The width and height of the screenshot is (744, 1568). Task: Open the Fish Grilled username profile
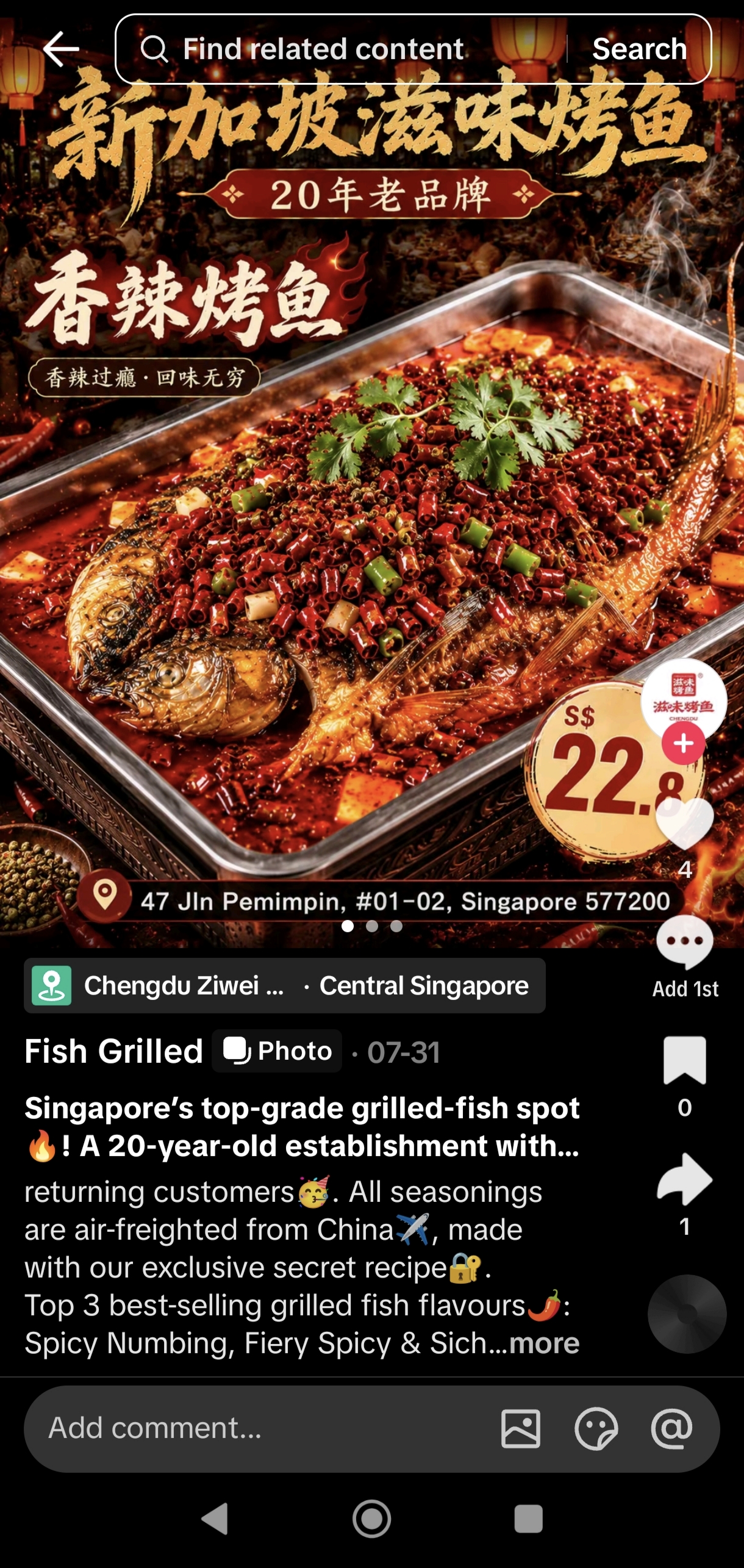click(113, 1051)
